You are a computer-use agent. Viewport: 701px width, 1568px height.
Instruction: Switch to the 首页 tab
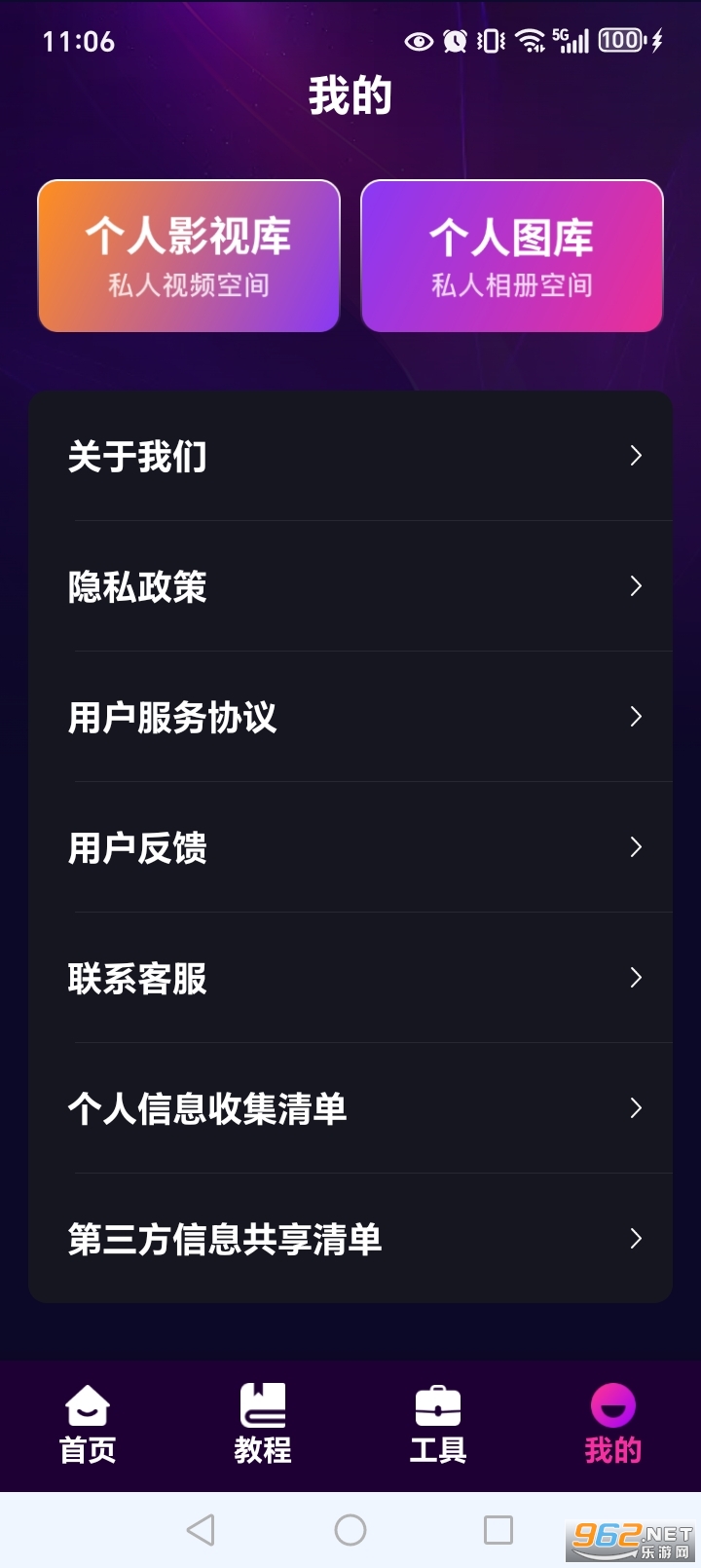(87, 1425)
